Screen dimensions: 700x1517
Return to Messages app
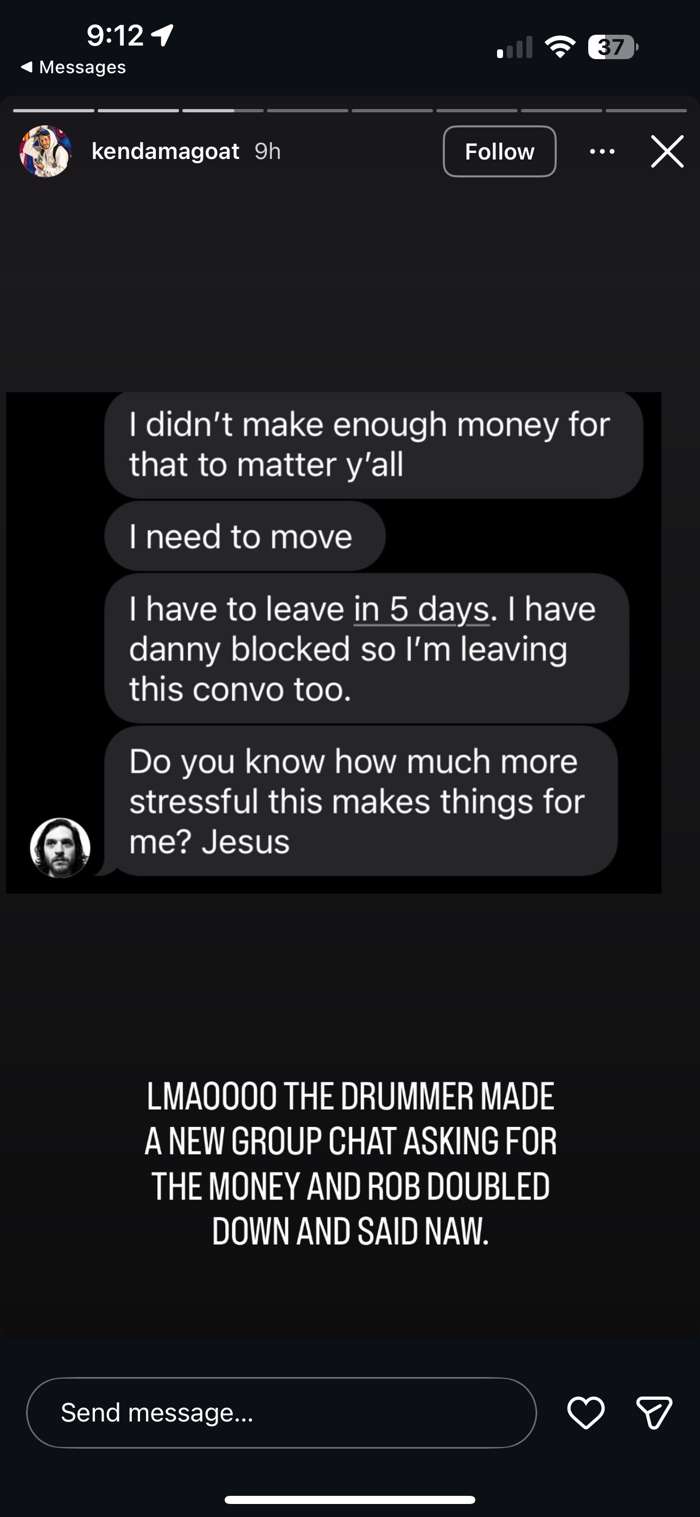pos(73,67)
